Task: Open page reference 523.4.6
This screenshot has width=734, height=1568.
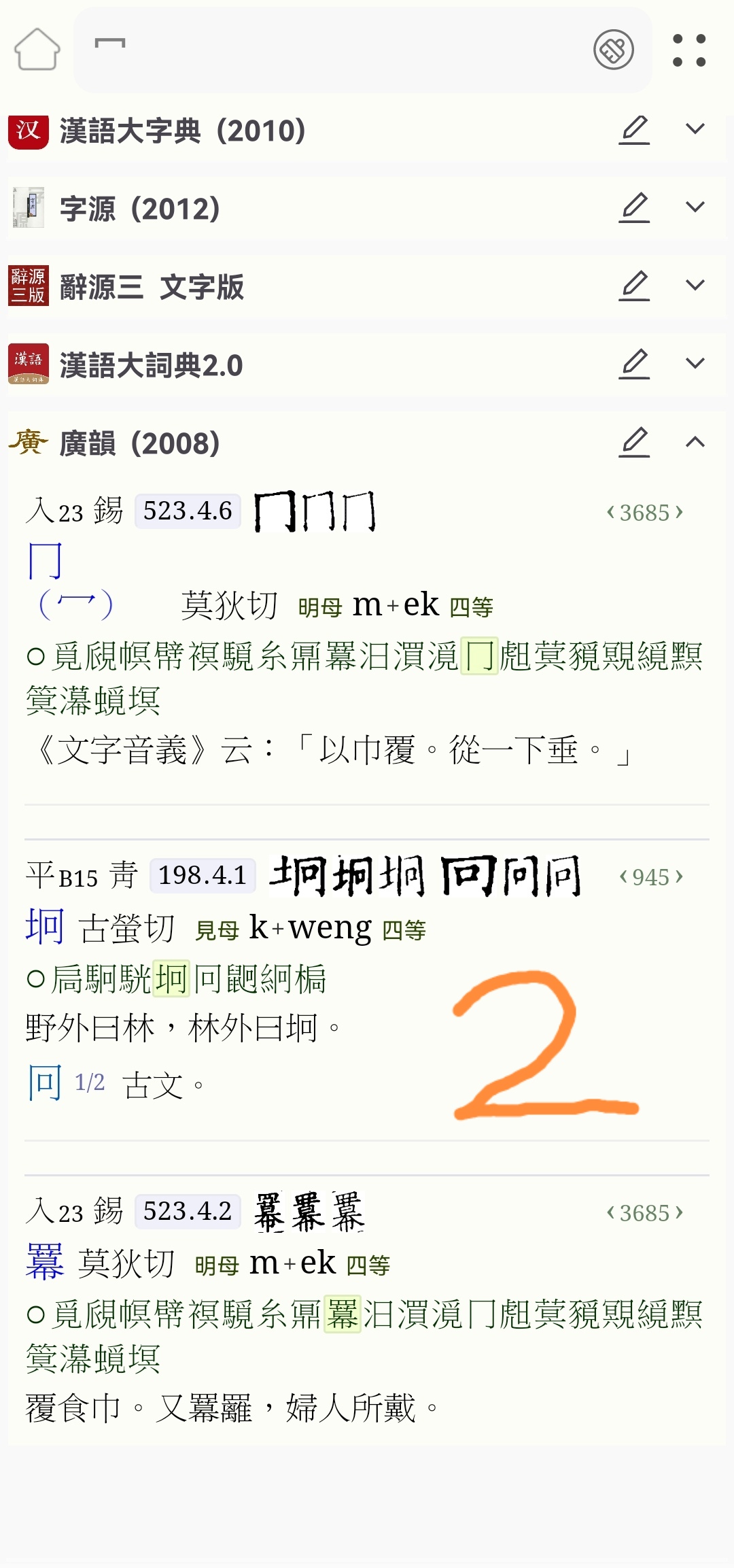Action: point(188,511)
